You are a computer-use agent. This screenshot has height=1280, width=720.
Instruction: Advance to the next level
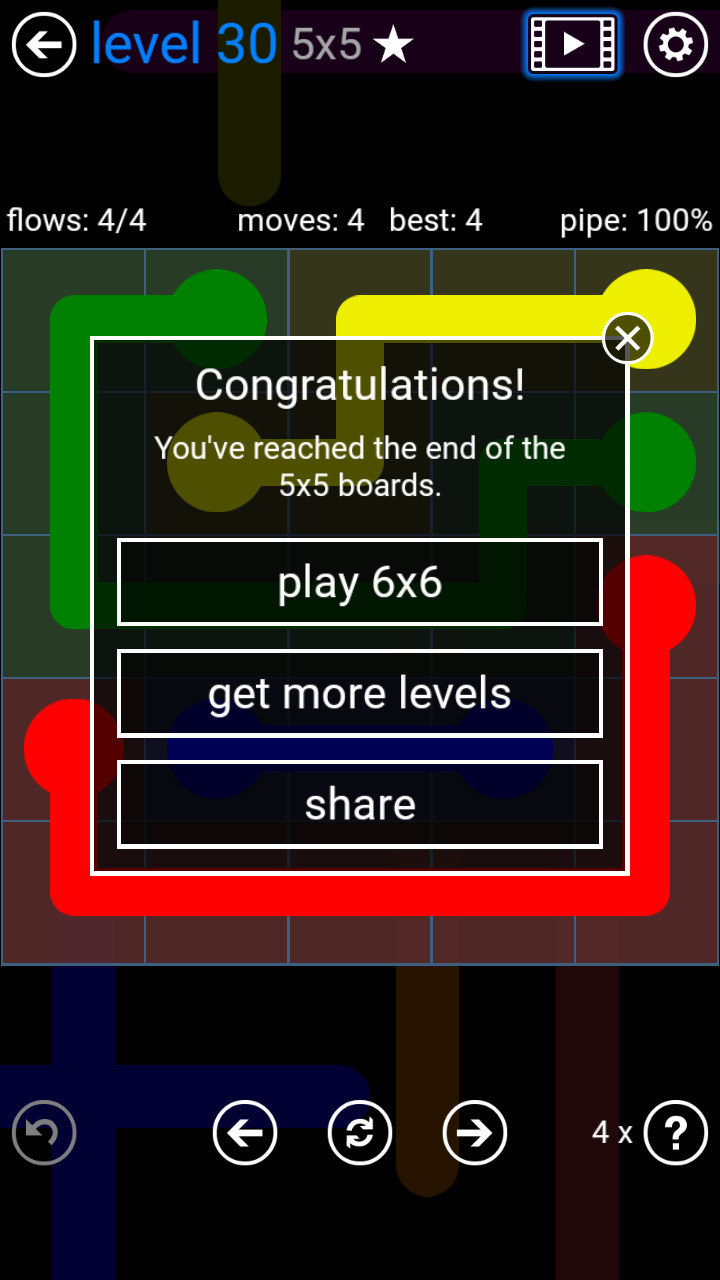coord(475,1133)
